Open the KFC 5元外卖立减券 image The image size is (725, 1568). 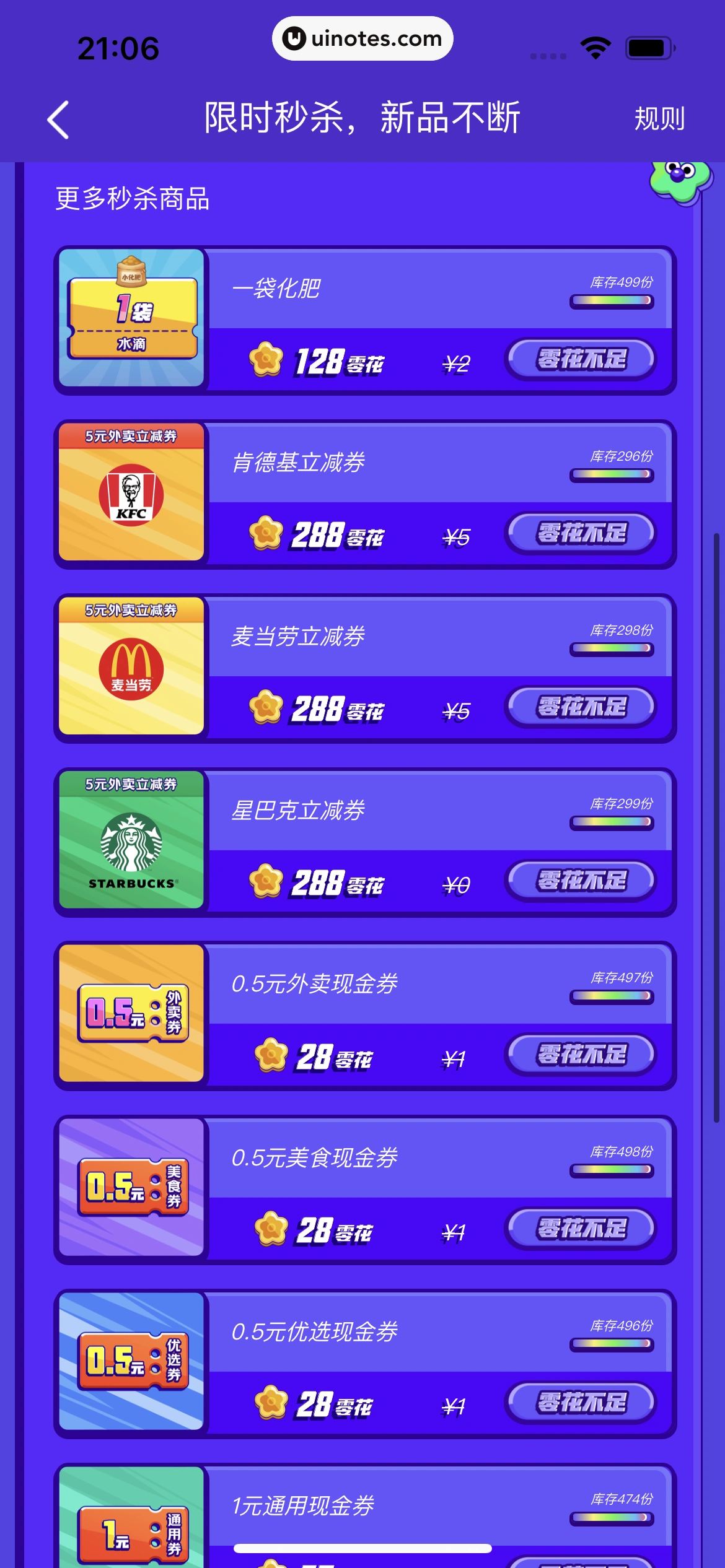click(x=131, y=492)
